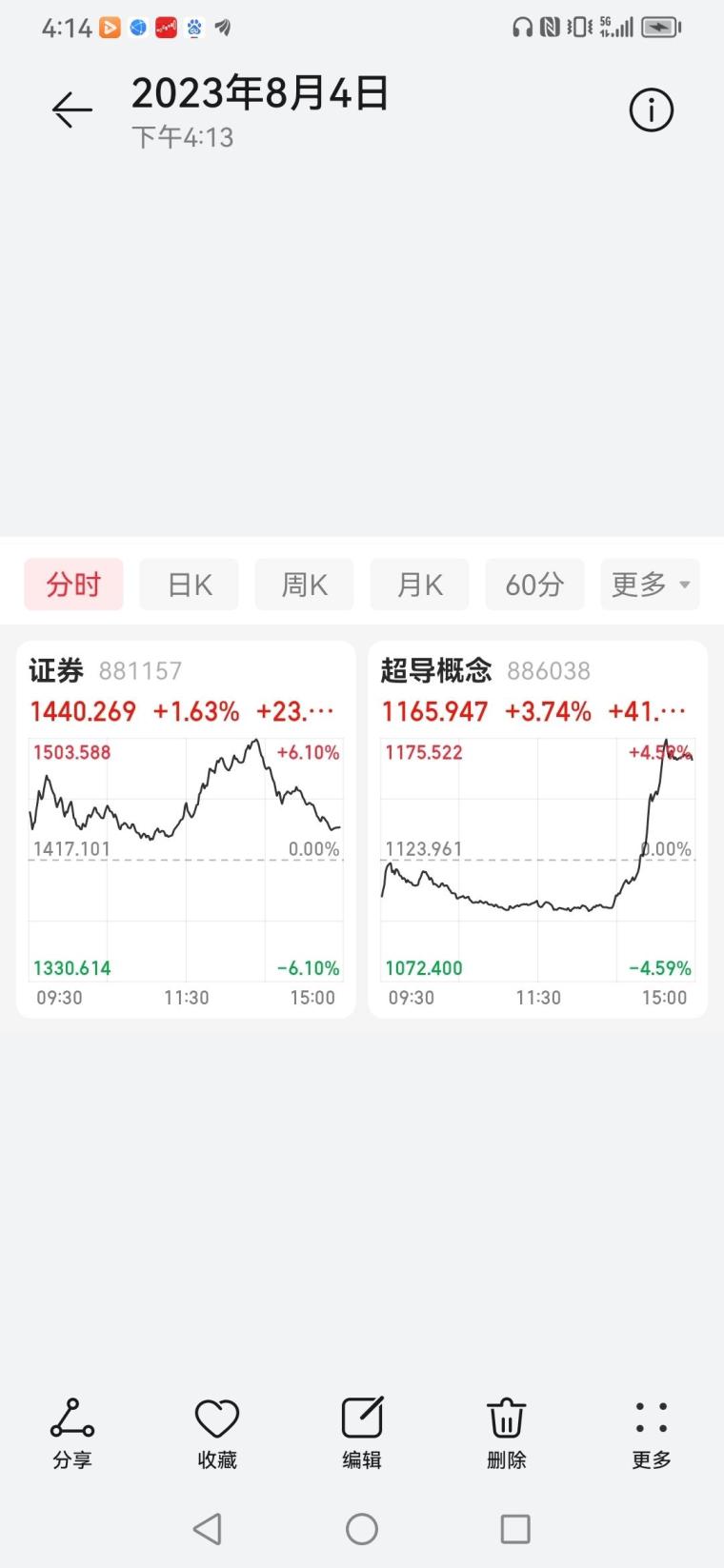Screen dimensions: 724x1568
Task: Go back using the top-left arrow
Action: point(72,110)
